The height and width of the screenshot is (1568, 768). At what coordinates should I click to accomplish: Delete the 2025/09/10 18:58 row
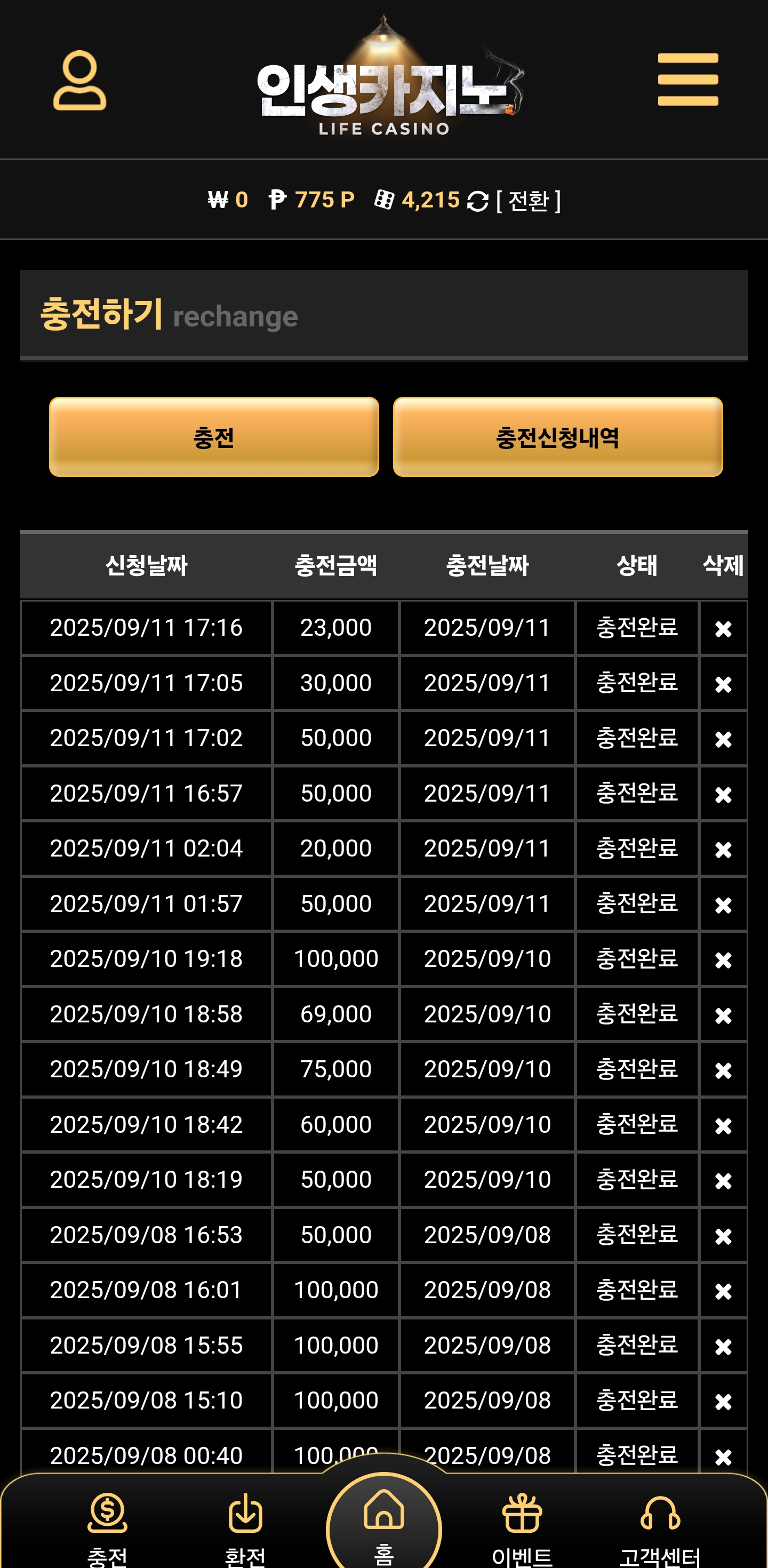click(723, 1015)
